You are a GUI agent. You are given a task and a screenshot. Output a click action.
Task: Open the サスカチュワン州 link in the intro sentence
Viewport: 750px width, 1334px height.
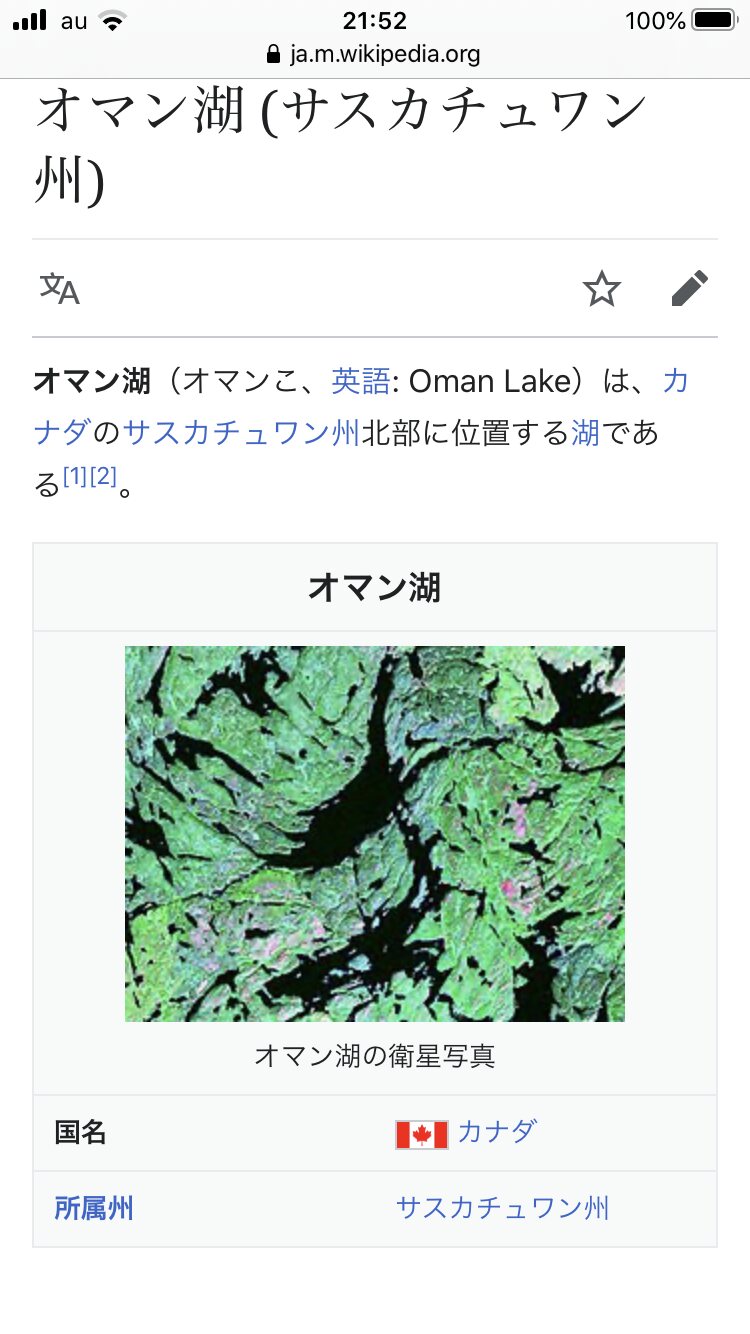241,433
